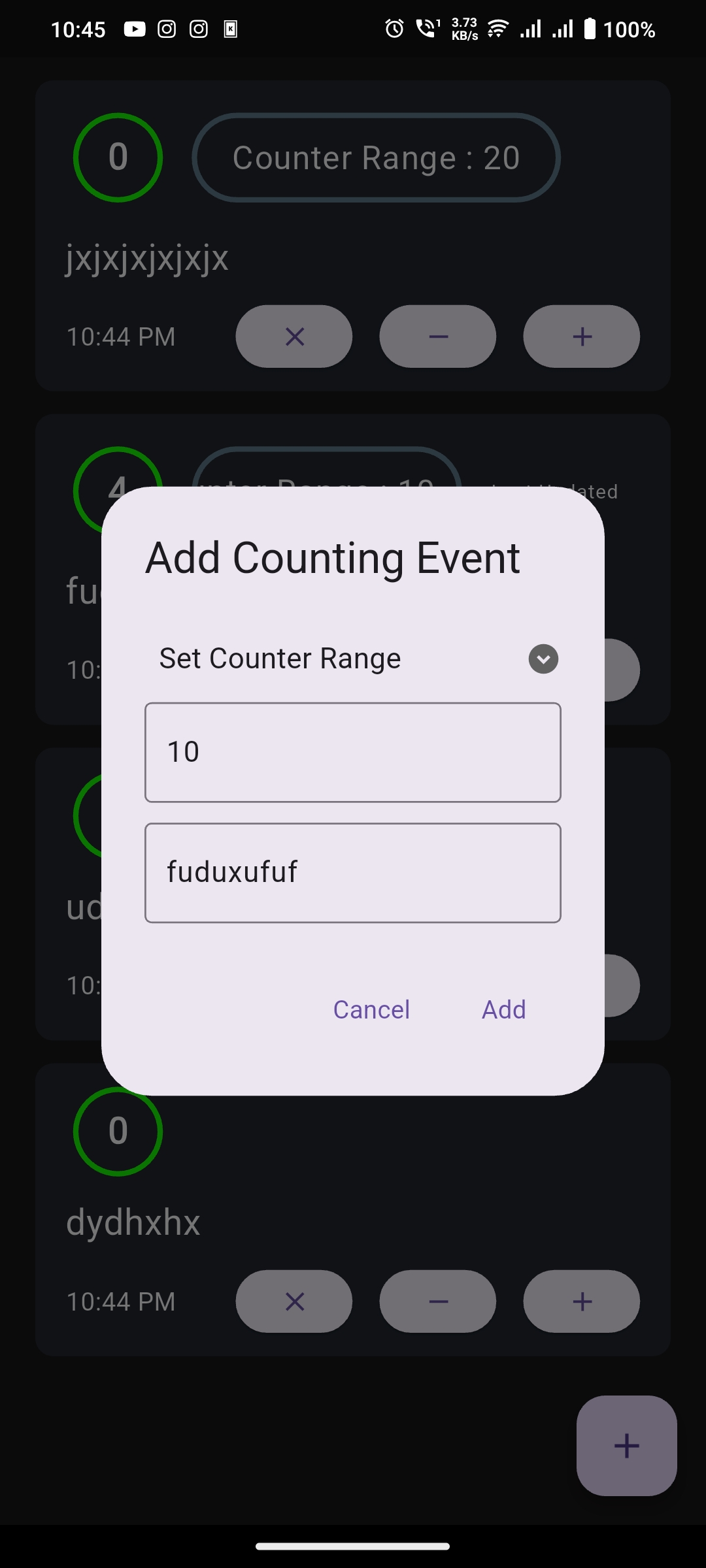The width and height of the screenshot is (706, 1568).
Task: Edit the event name field fuduxufuf
Action: coord(353,872)
